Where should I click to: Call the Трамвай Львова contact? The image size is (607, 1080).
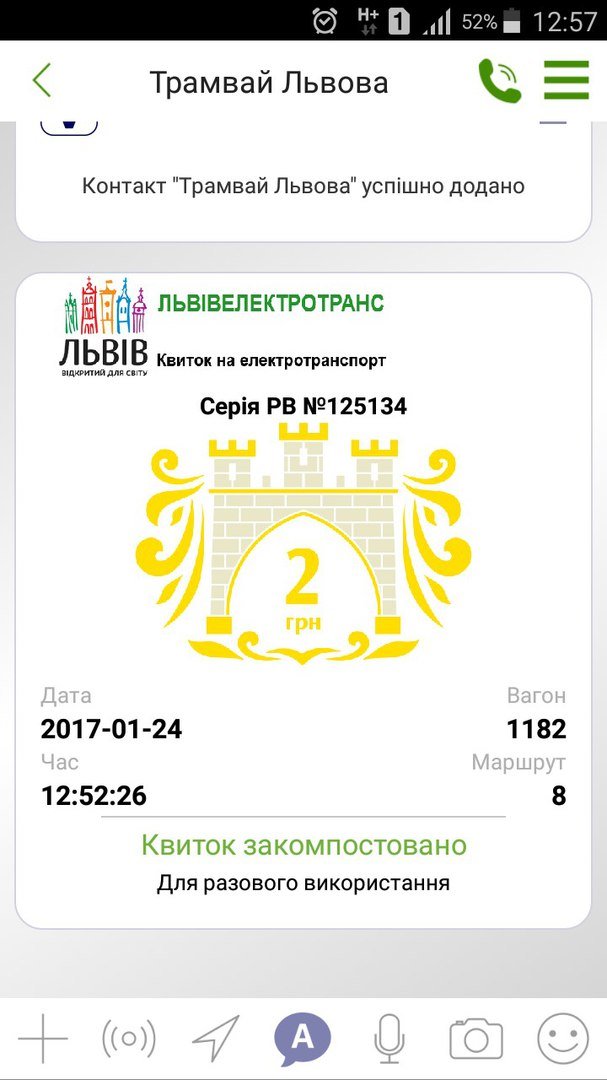pos(499,81)
